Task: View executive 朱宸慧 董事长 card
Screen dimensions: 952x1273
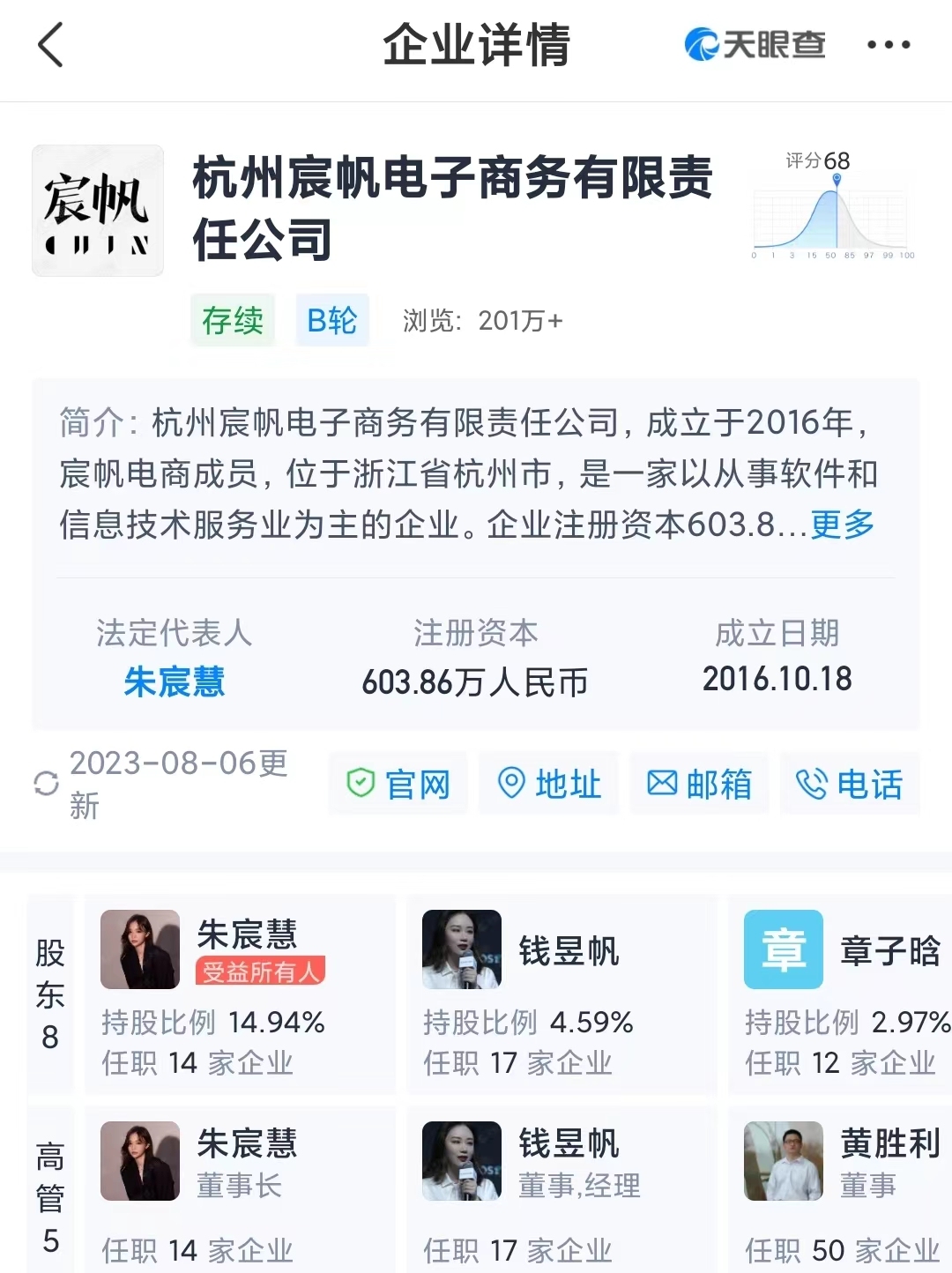Action: [x=240, y=1188]
